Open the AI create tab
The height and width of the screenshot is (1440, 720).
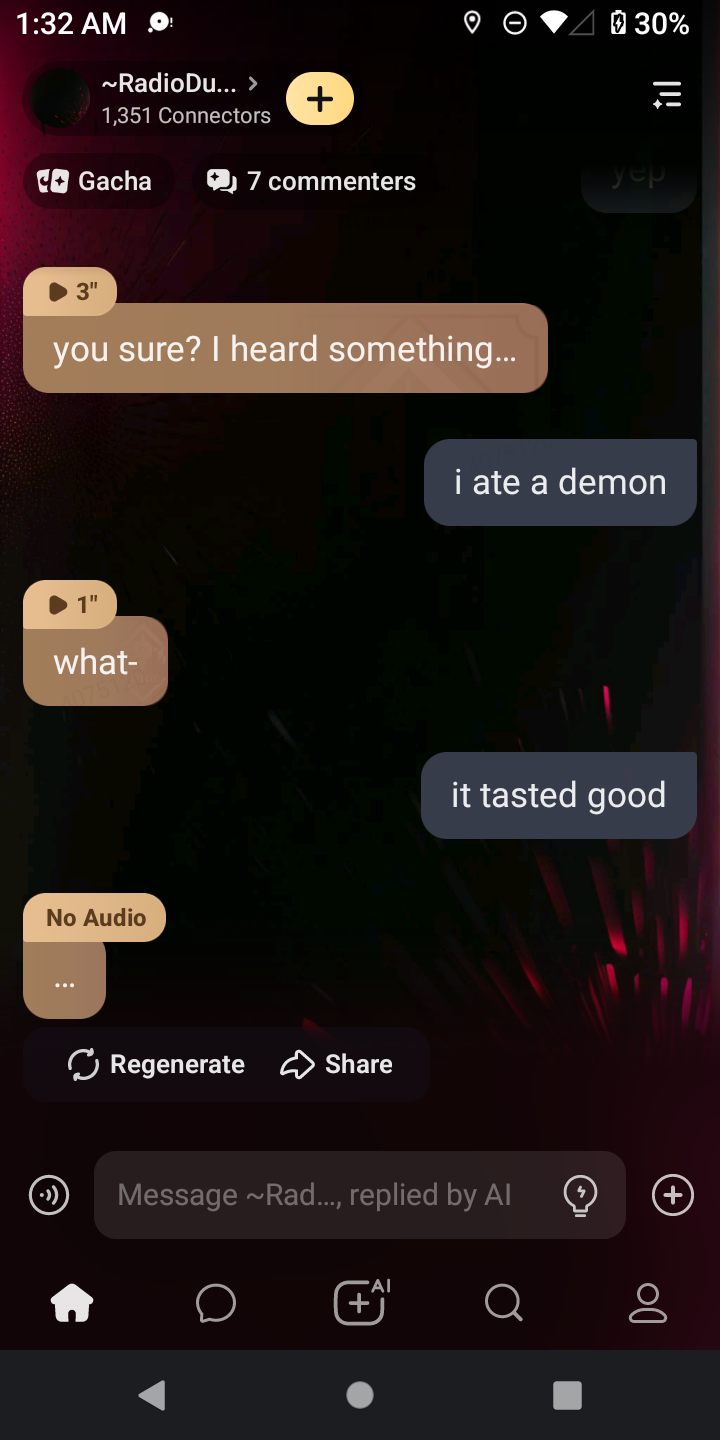click(x=361, y=1303)
